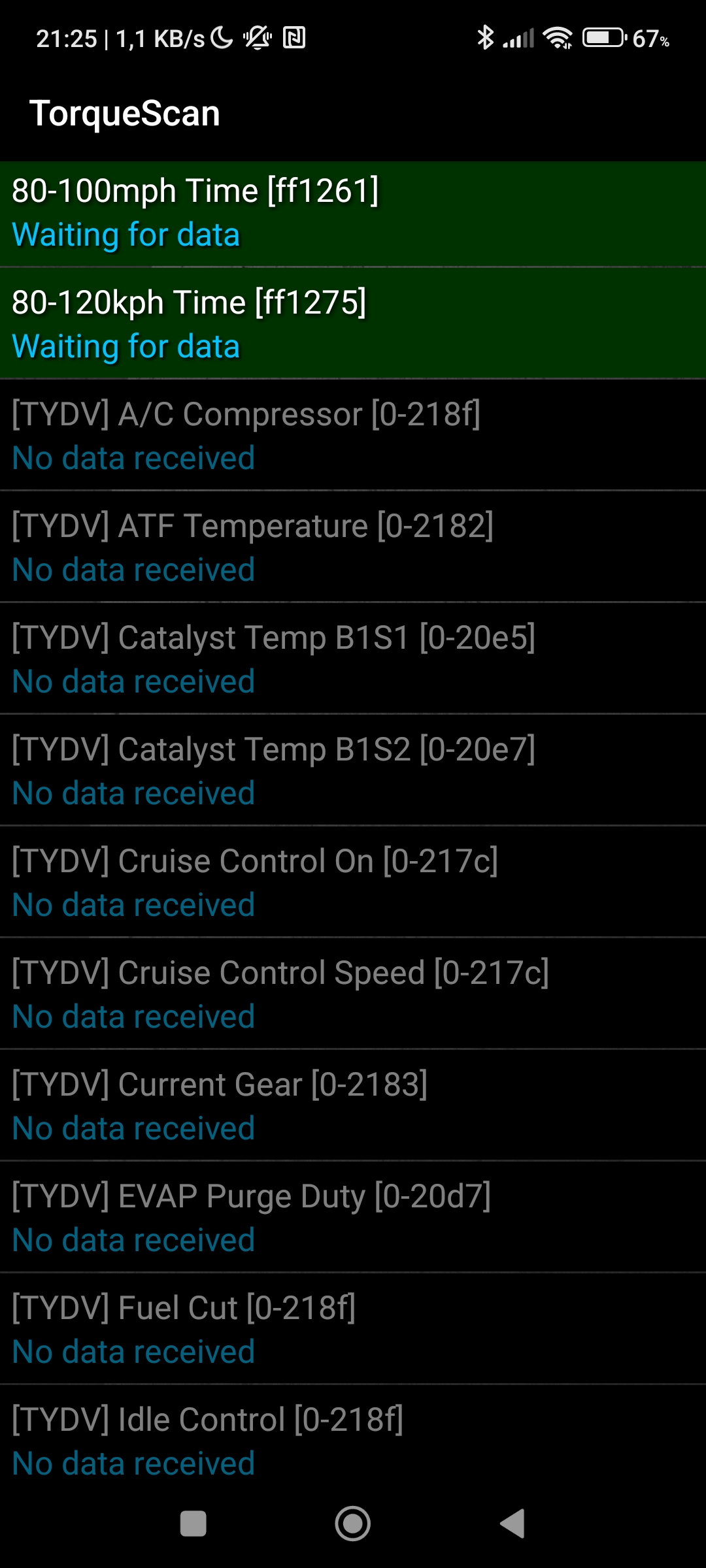The image size is (706, 1568).
Task: Tap the cellular signal strength icon
Action: (519, 38)
